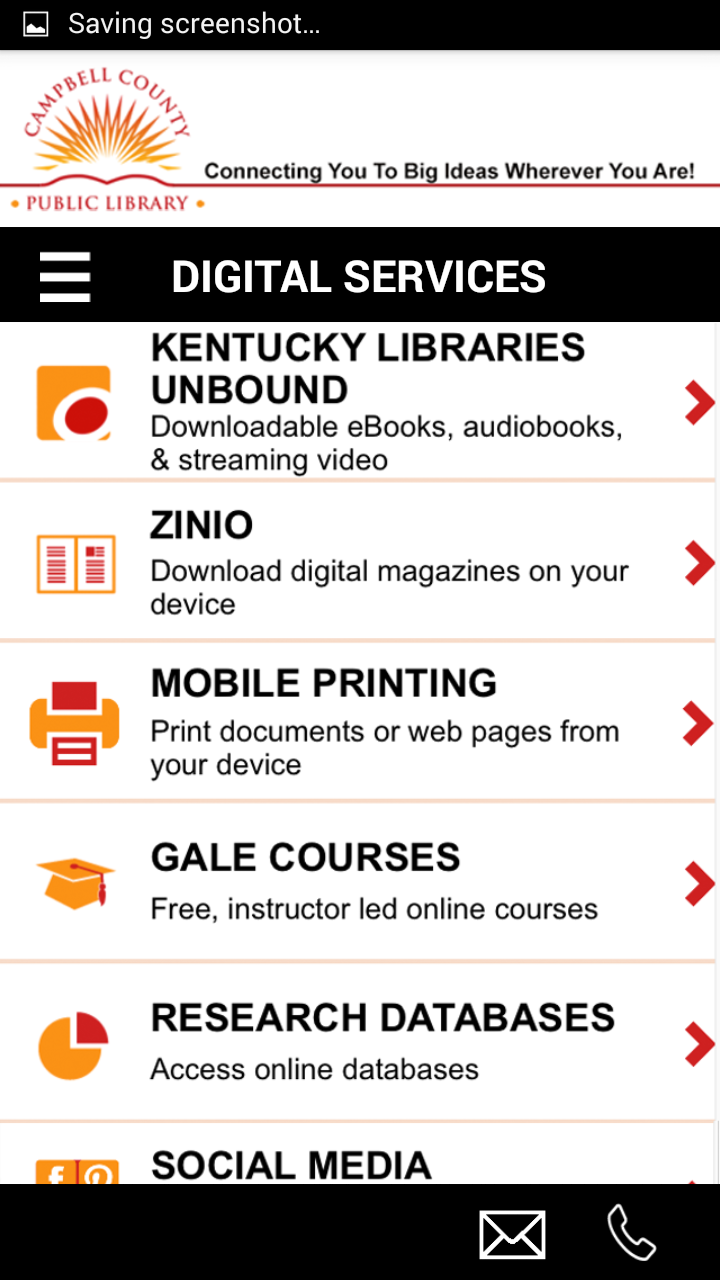The image size is (720, 1280).
Task: Click the screenshot notification icon
Action: (35, 23)
